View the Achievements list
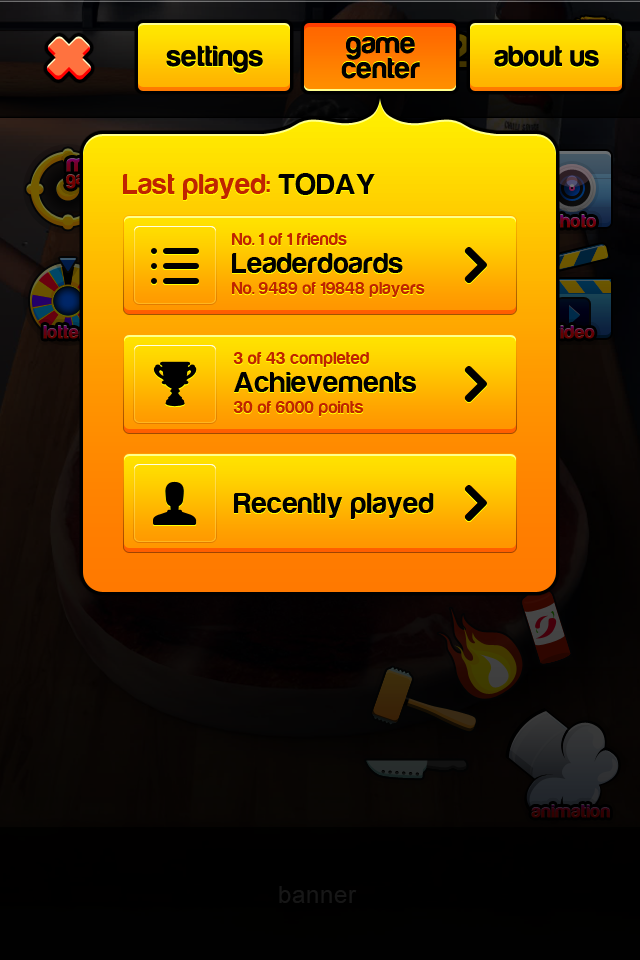 click(320, 384)
